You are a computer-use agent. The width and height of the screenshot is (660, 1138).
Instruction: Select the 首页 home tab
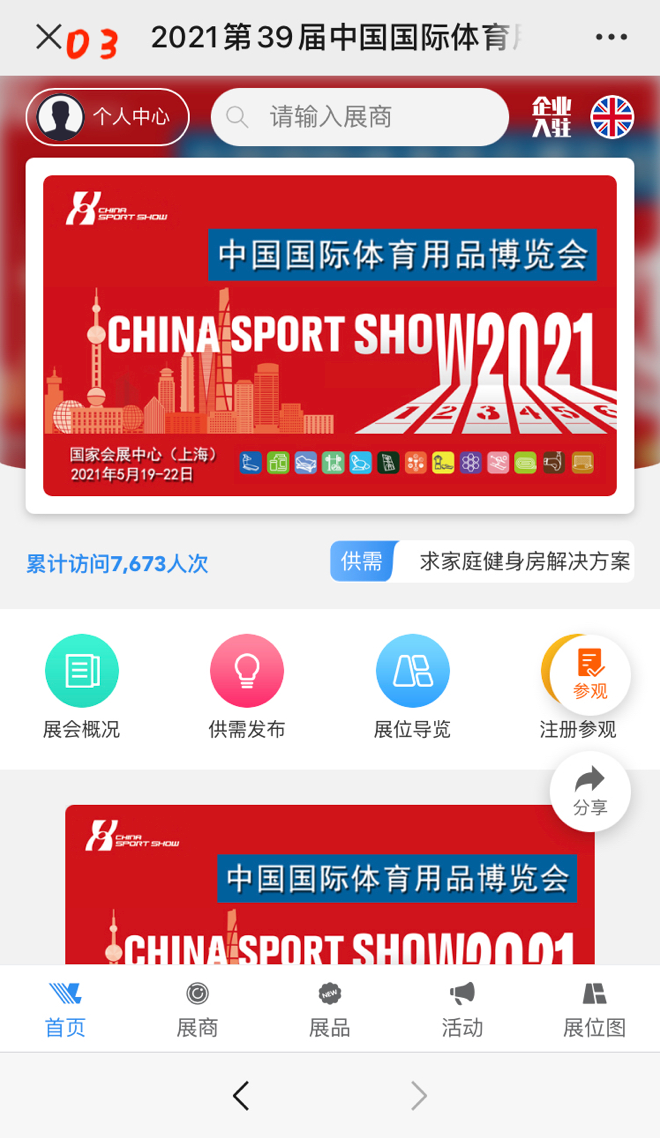(65, 1009)
